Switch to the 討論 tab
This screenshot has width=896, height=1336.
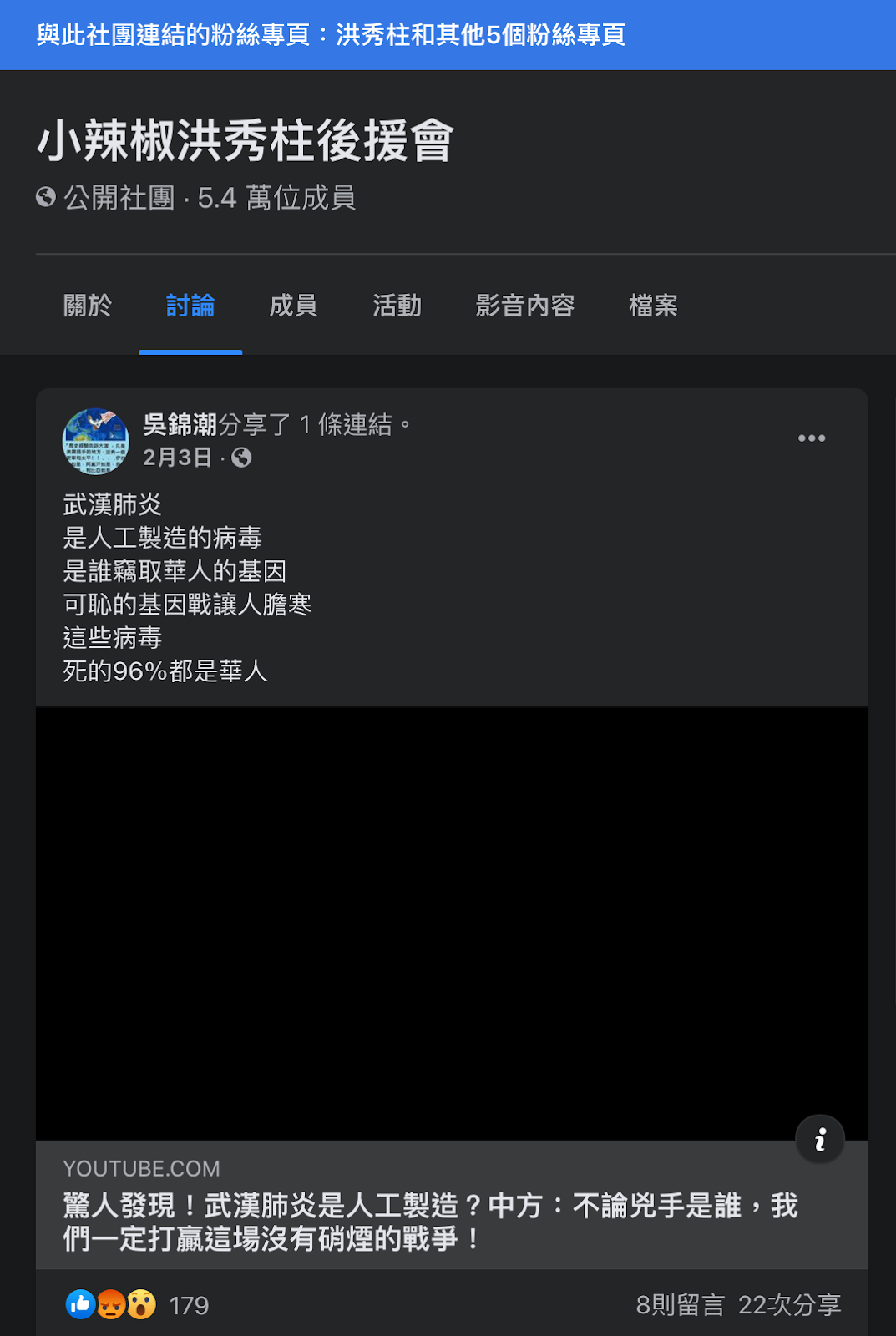tap(190, 306)
